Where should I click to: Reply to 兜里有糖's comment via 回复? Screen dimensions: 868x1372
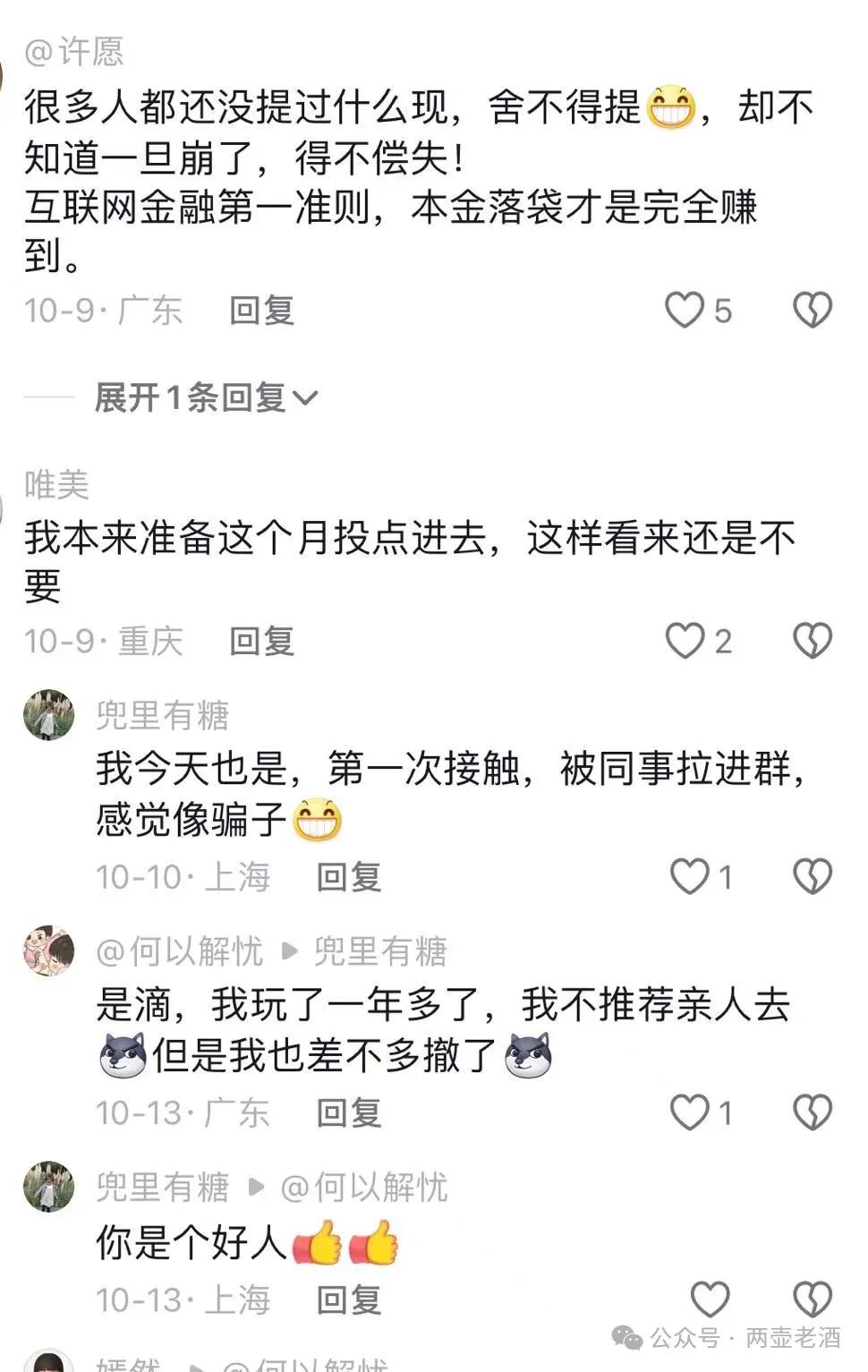[x=347, y=877]
